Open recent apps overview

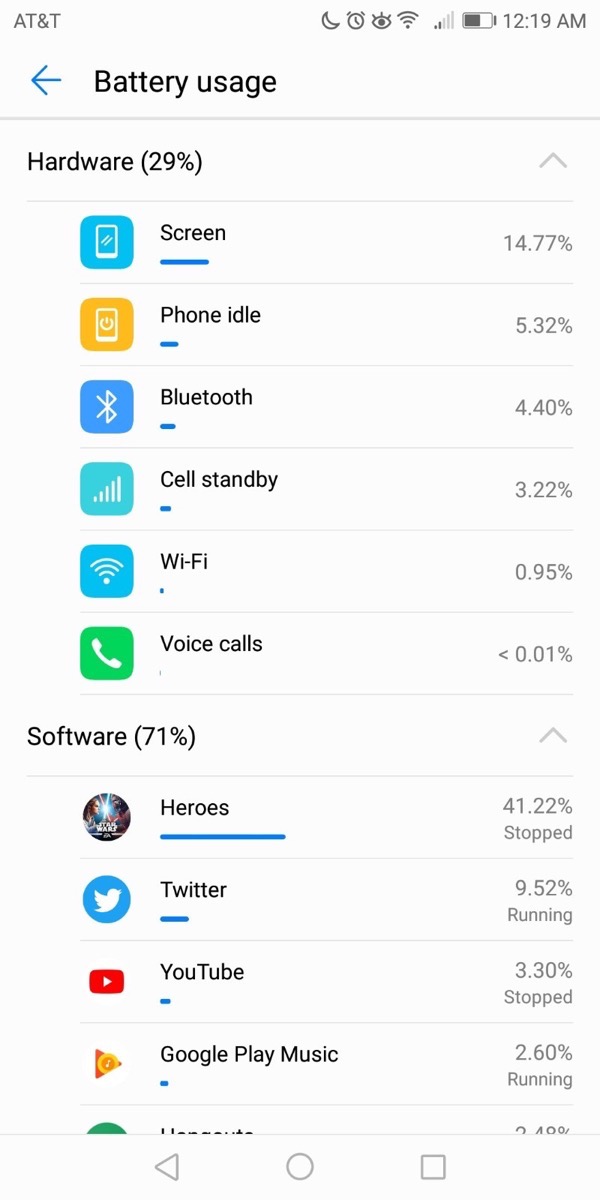(x=433, y=1166)
